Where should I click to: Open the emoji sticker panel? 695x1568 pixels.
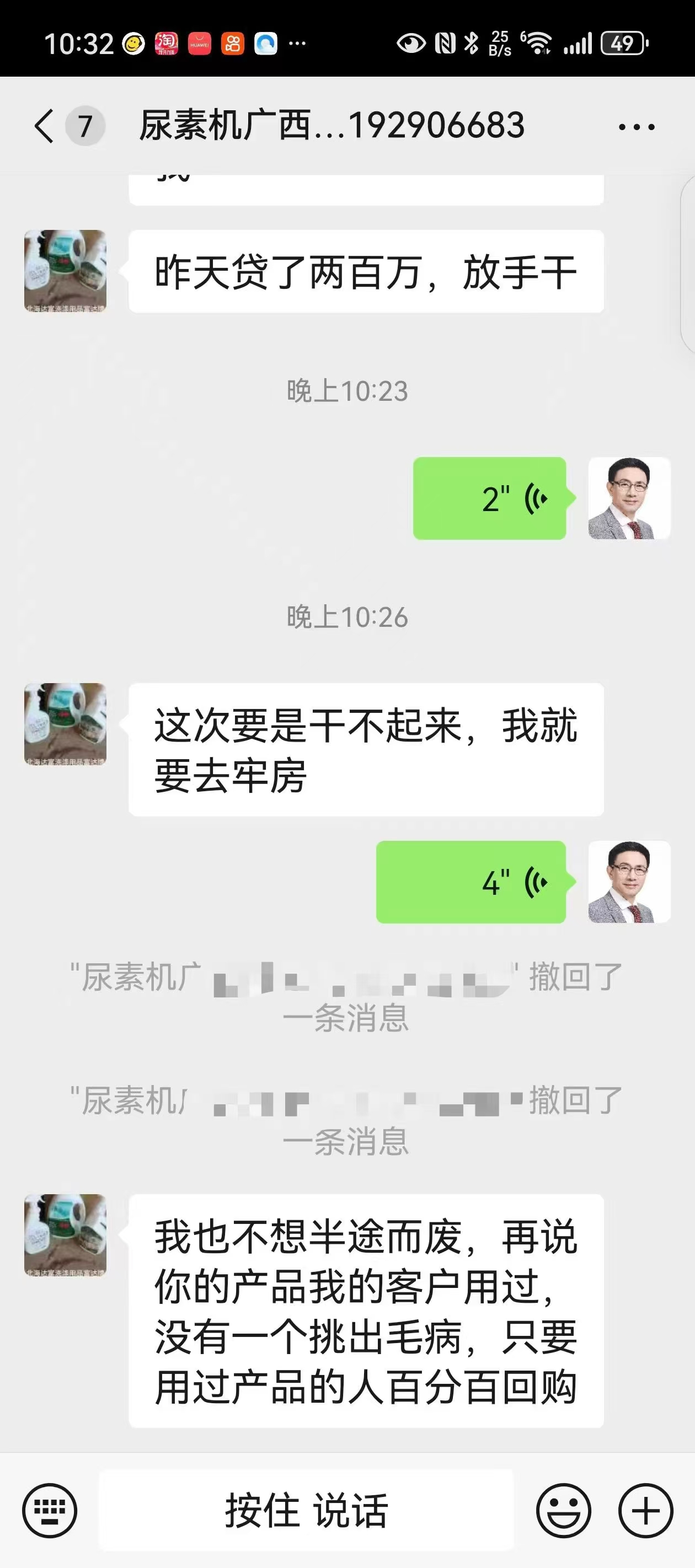coord(563,1511)
